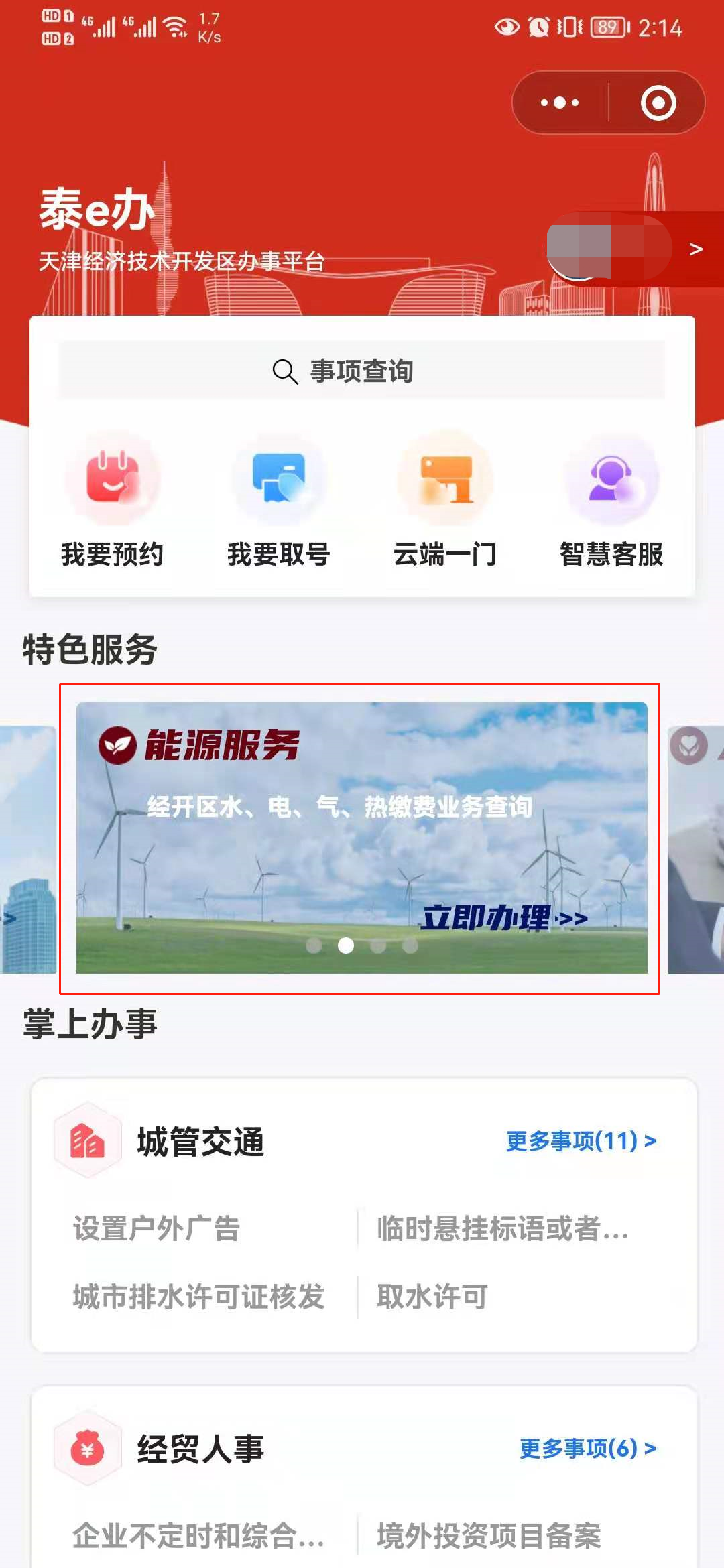Open 设置户外广告 item

point(156,1228)
